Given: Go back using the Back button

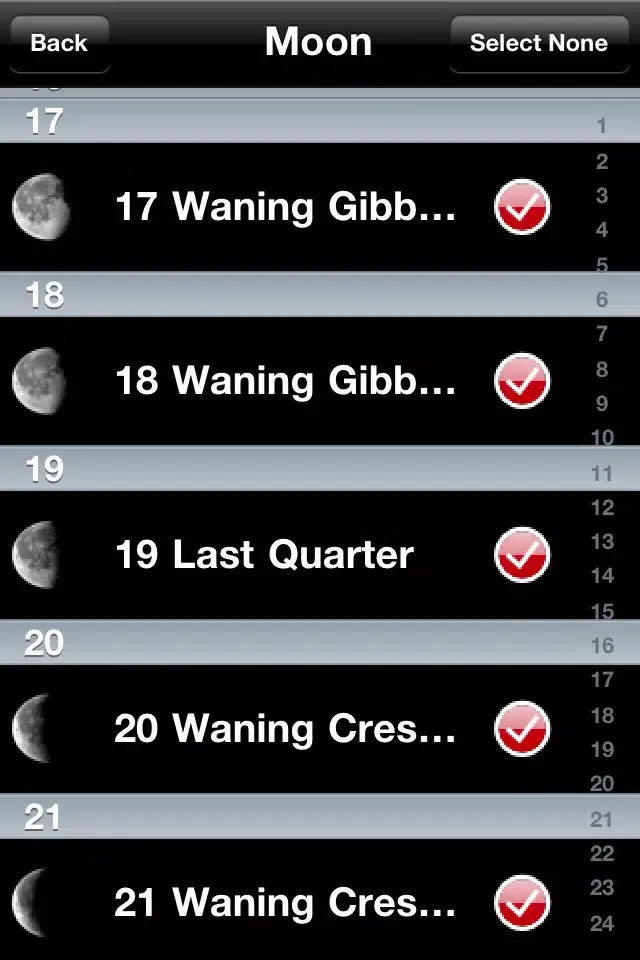Looking at the screenshot, I should 59,43.
